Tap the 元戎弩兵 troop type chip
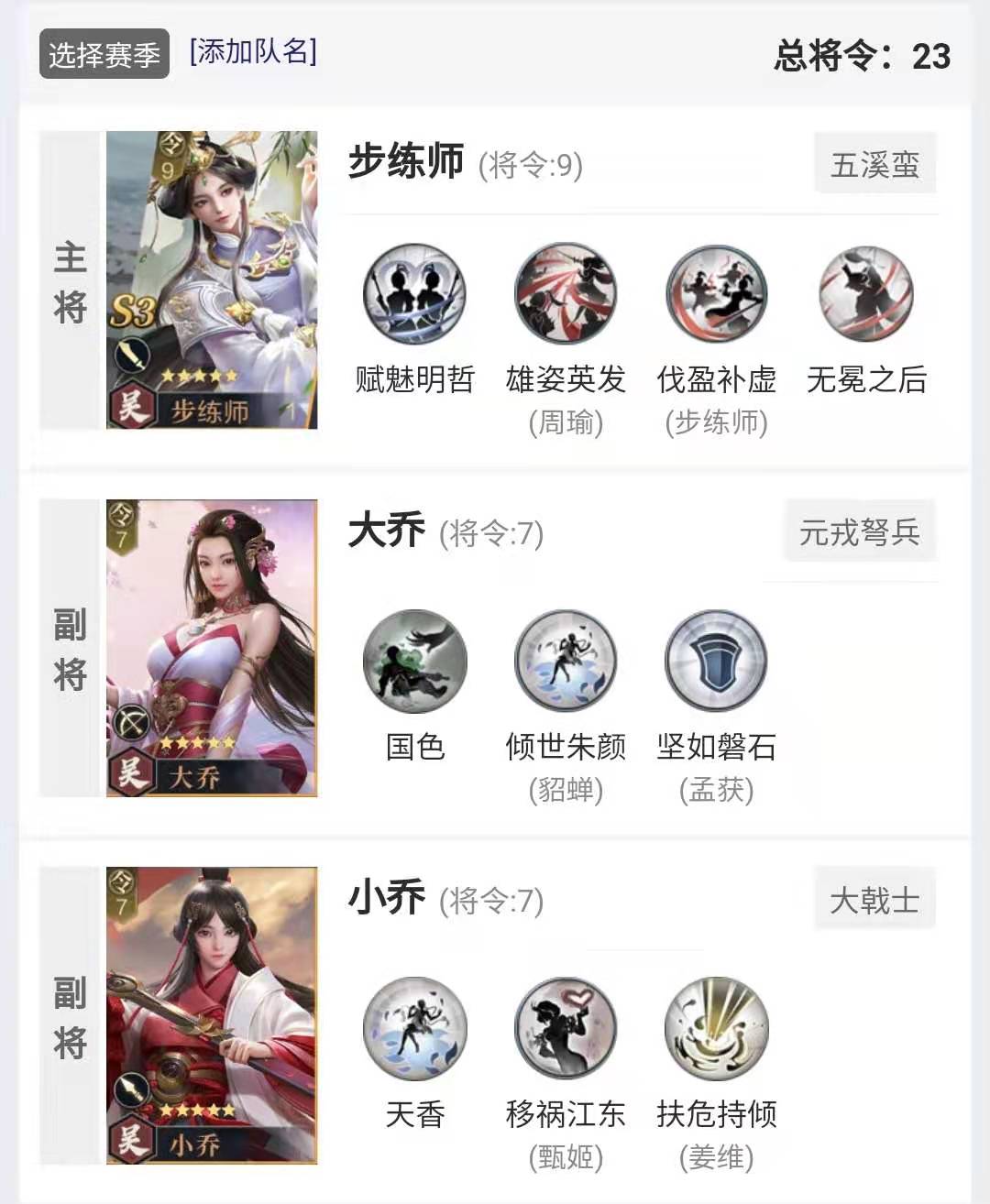The width and height of the screenshot is (990, 1204). tap(859, 531)
